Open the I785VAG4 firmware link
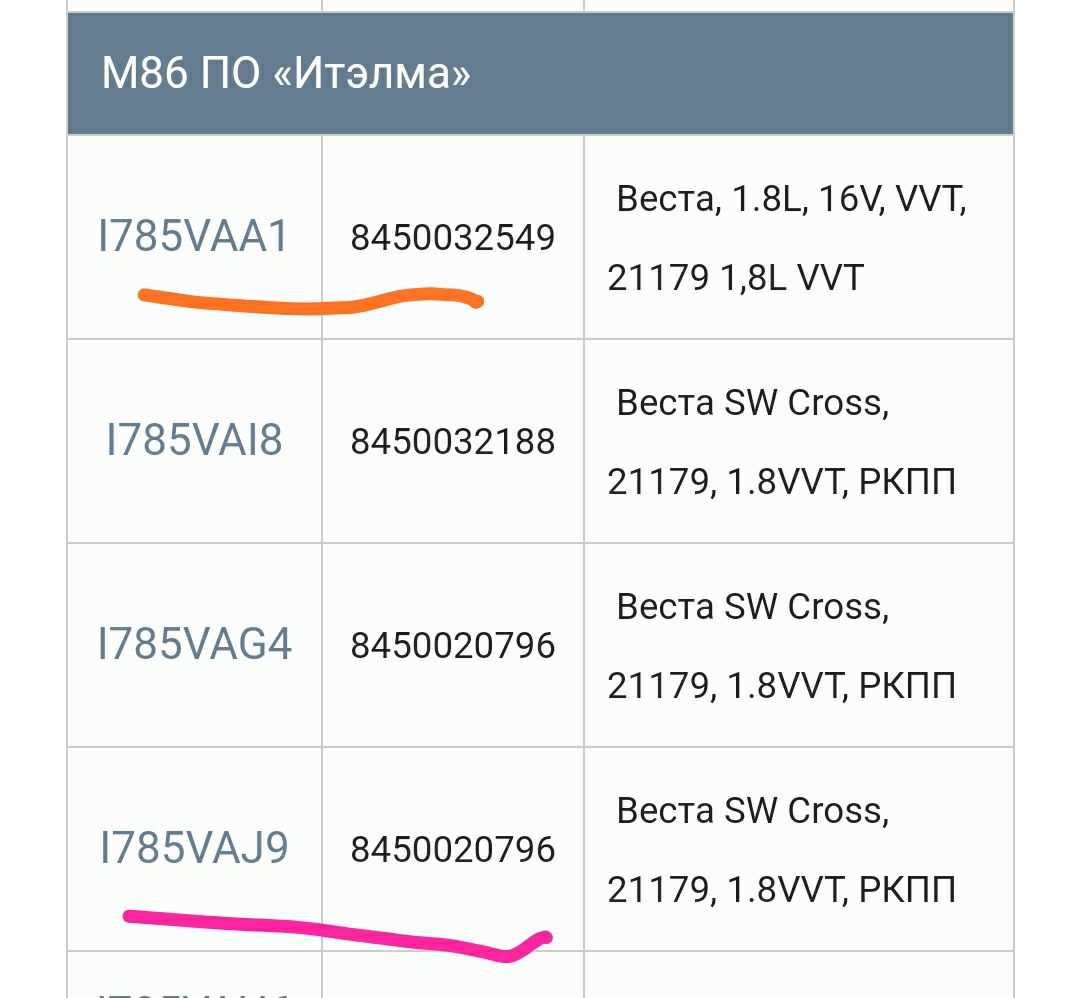The image size is (1080, 998). pyautogui.click(x=195, y=644)
